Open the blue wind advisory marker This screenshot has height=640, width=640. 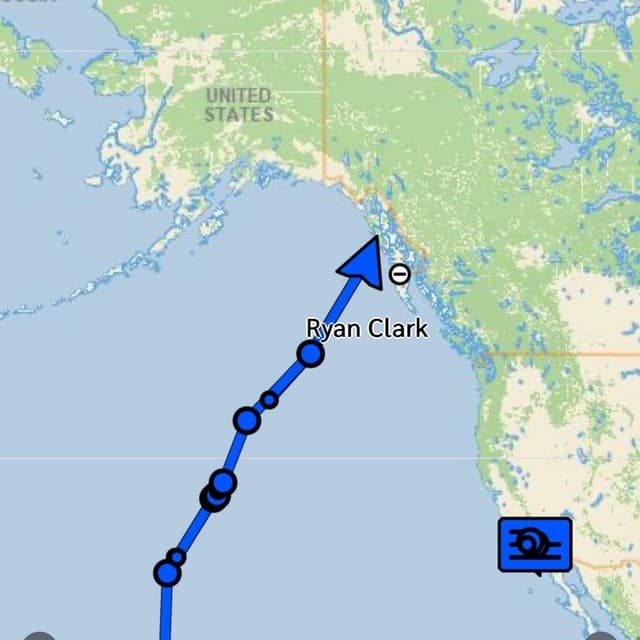tap(534, 544)
